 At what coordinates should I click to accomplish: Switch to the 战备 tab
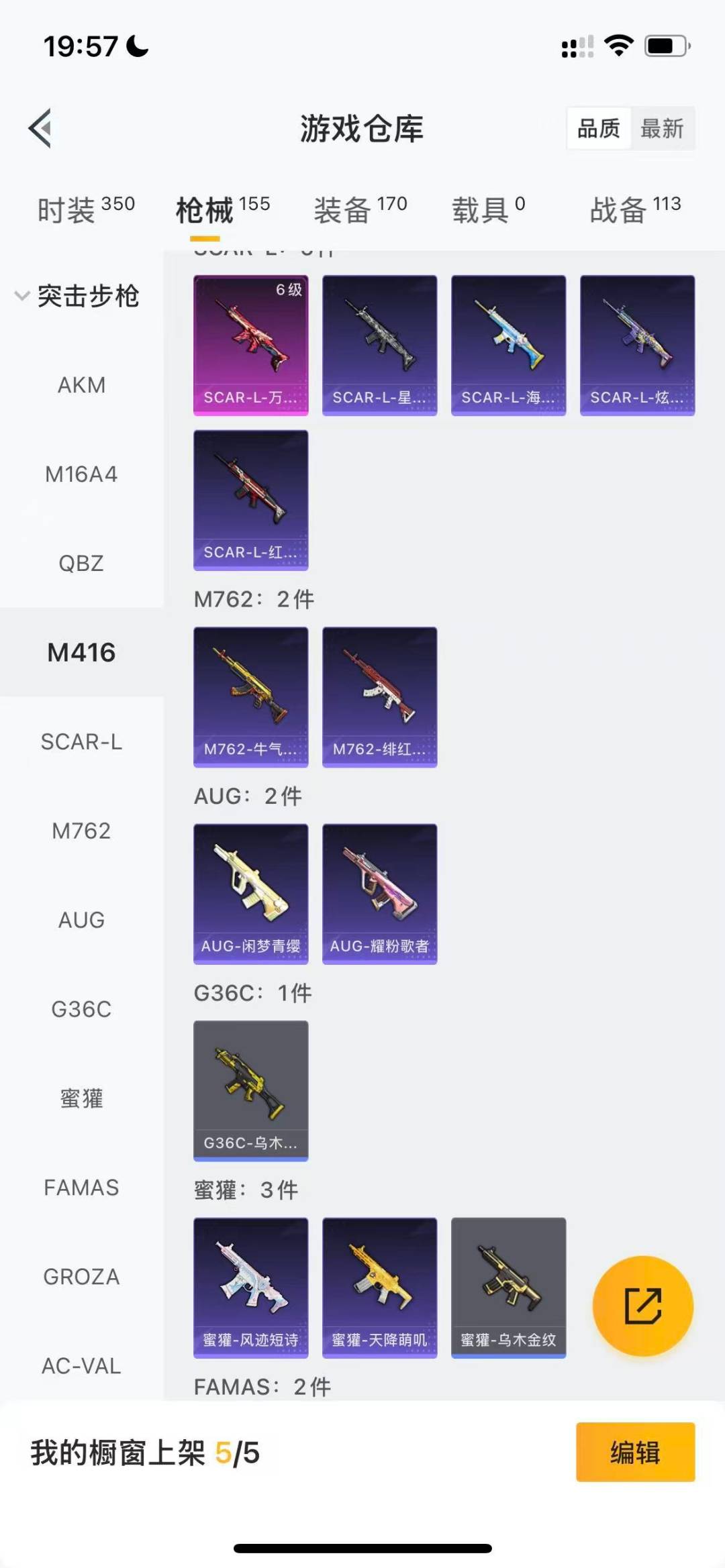tap(635, 209)
